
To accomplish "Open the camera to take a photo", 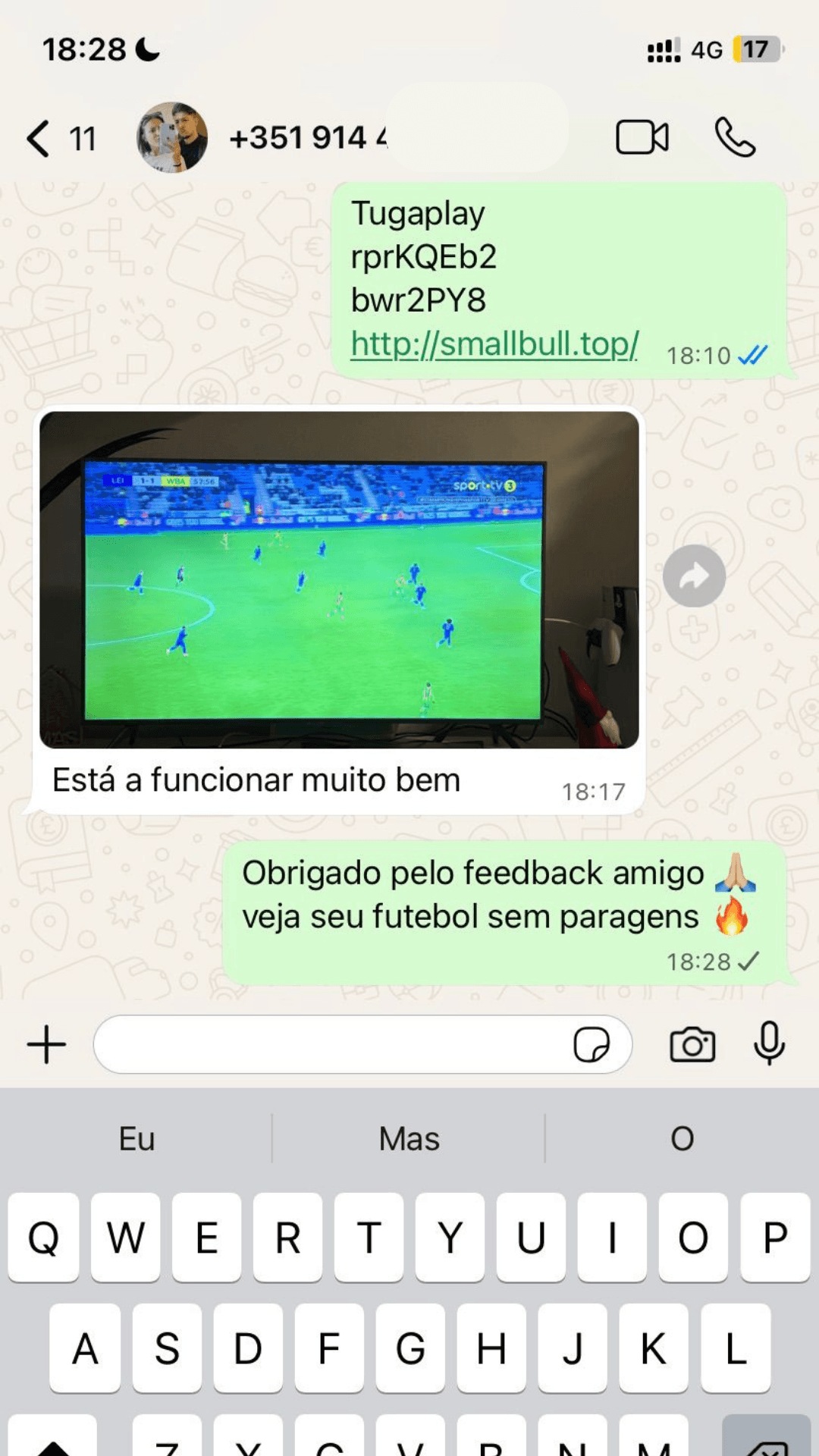I will coord(692,1045).
